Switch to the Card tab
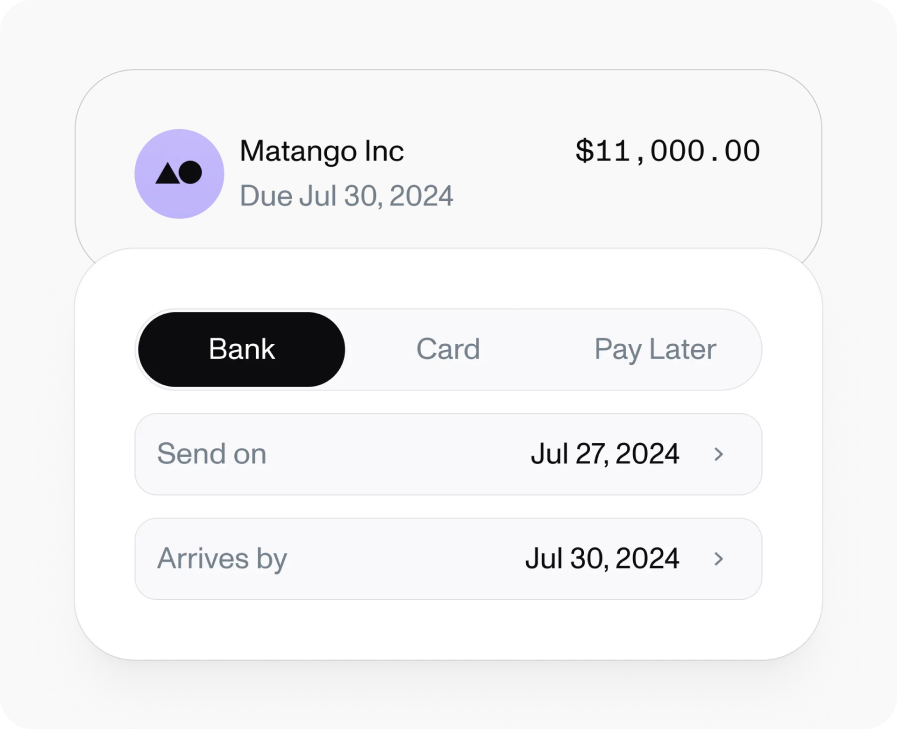Viewport: 897px width, 729px height. [448, 350]
